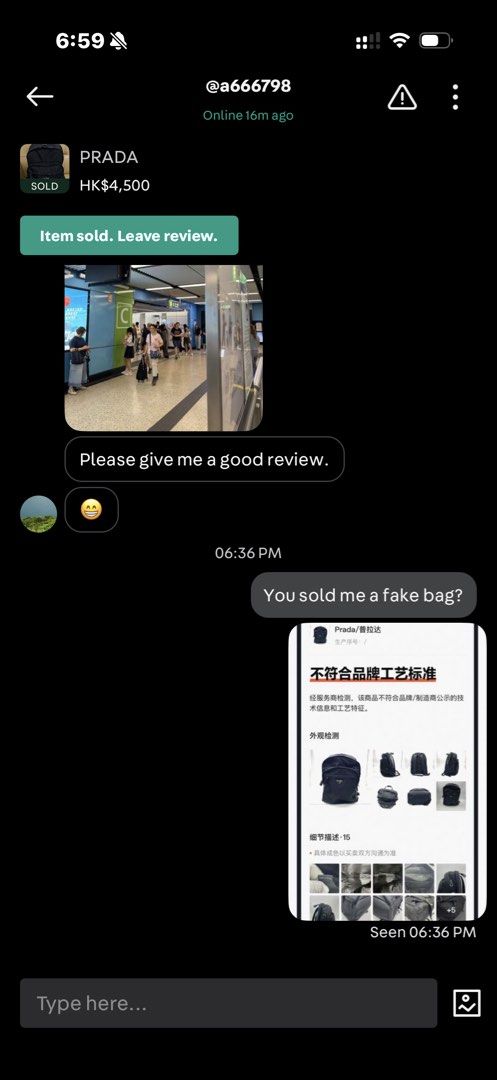Open the seller's profile avatar

39,514
